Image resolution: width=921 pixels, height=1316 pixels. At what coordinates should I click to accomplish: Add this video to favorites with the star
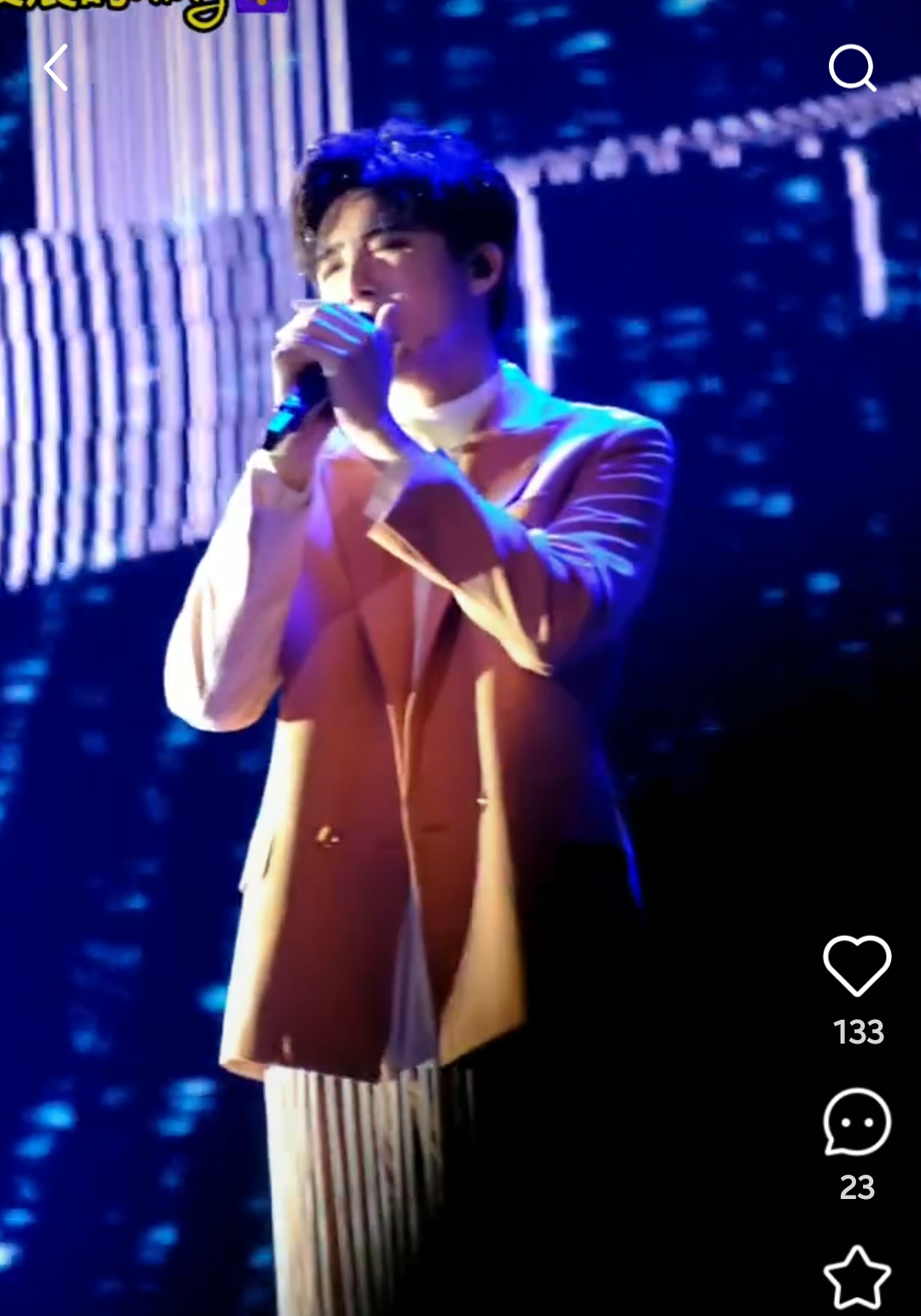coord(857,1278)
